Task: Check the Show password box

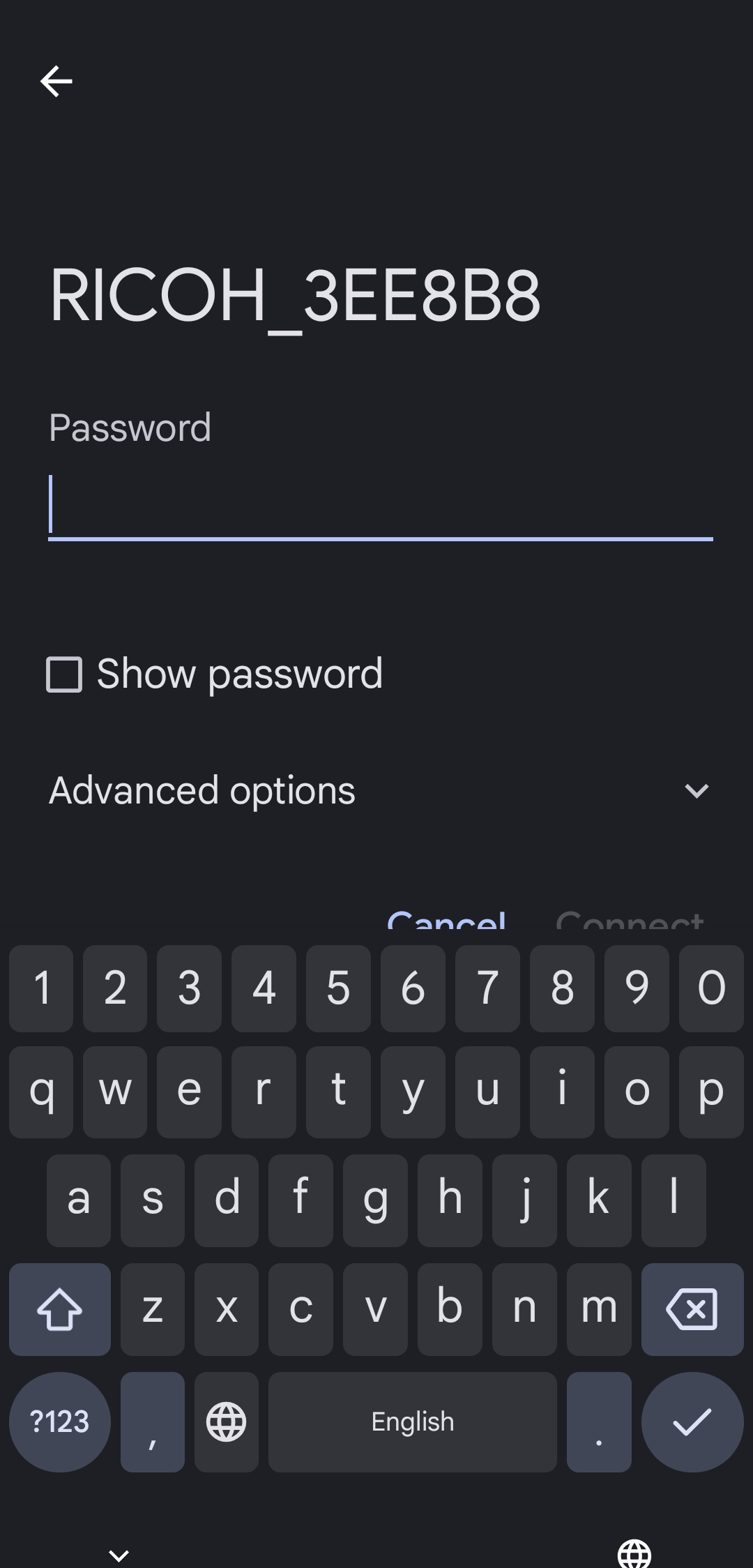Action: pyautogui.click(x=64, y=674)
